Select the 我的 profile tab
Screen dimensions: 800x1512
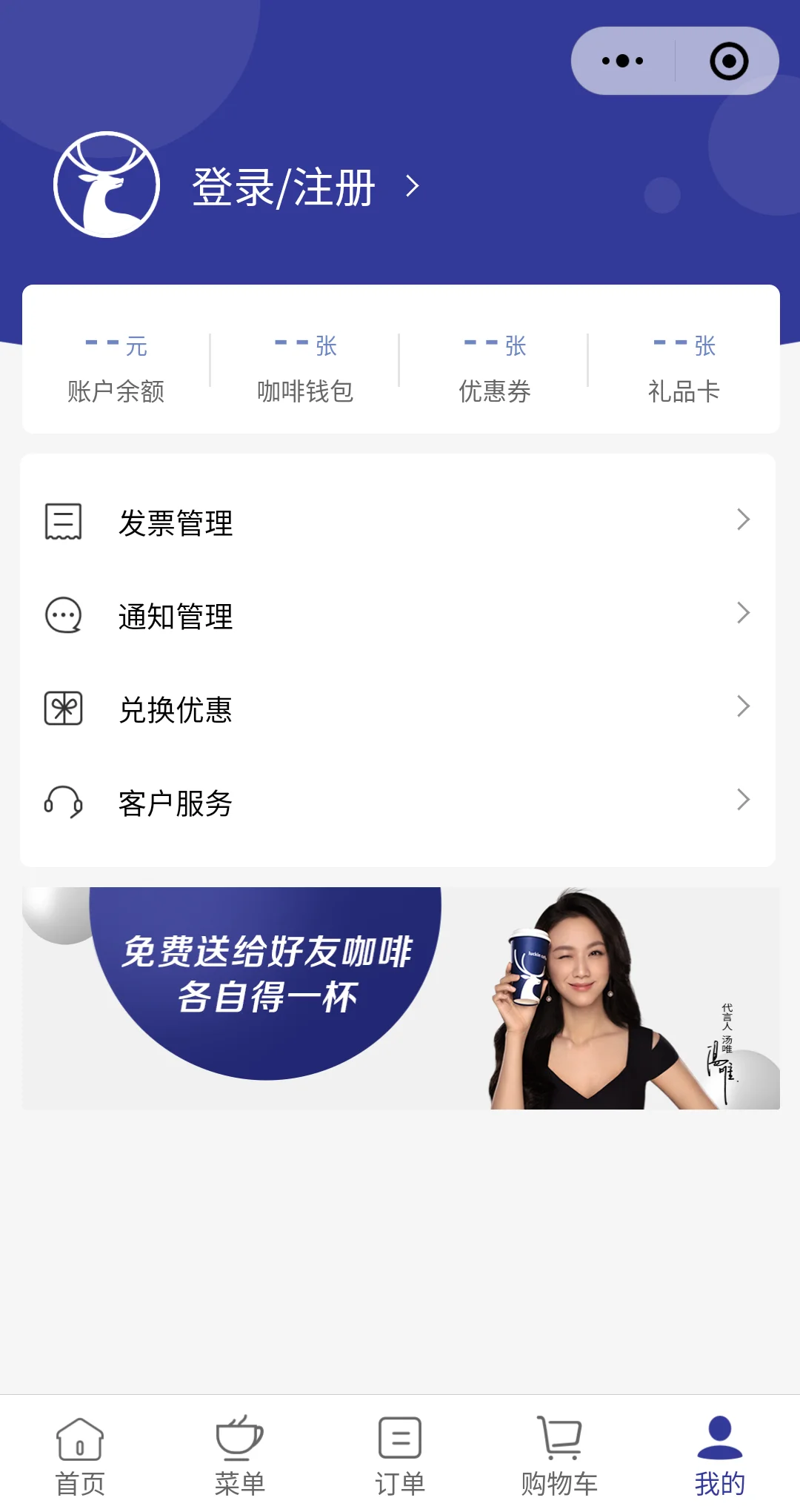719,1455
